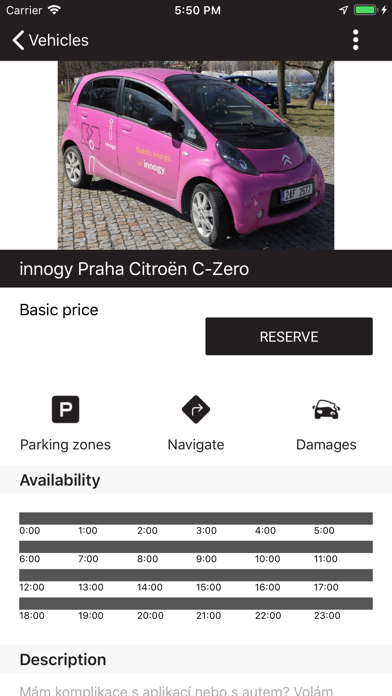Reserve the Citroën C-Zero

289,336
